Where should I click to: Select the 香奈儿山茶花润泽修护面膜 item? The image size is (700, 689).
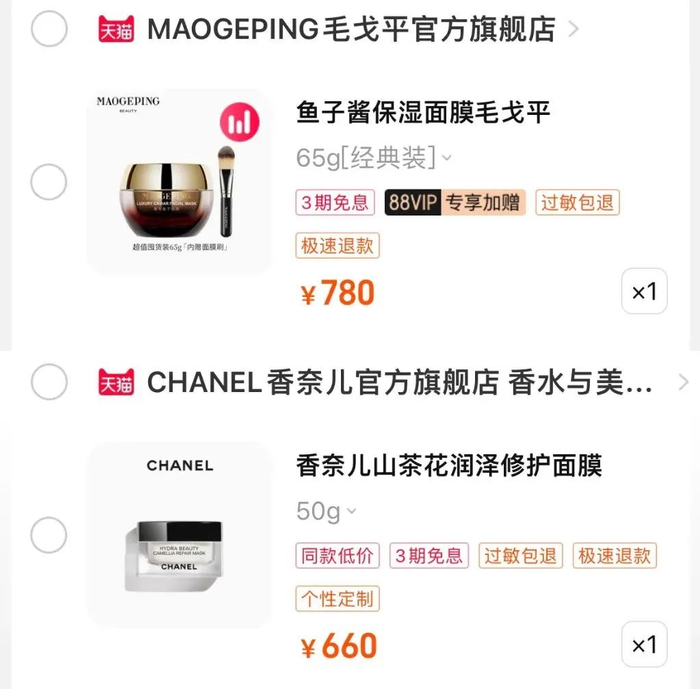point(49,535)
